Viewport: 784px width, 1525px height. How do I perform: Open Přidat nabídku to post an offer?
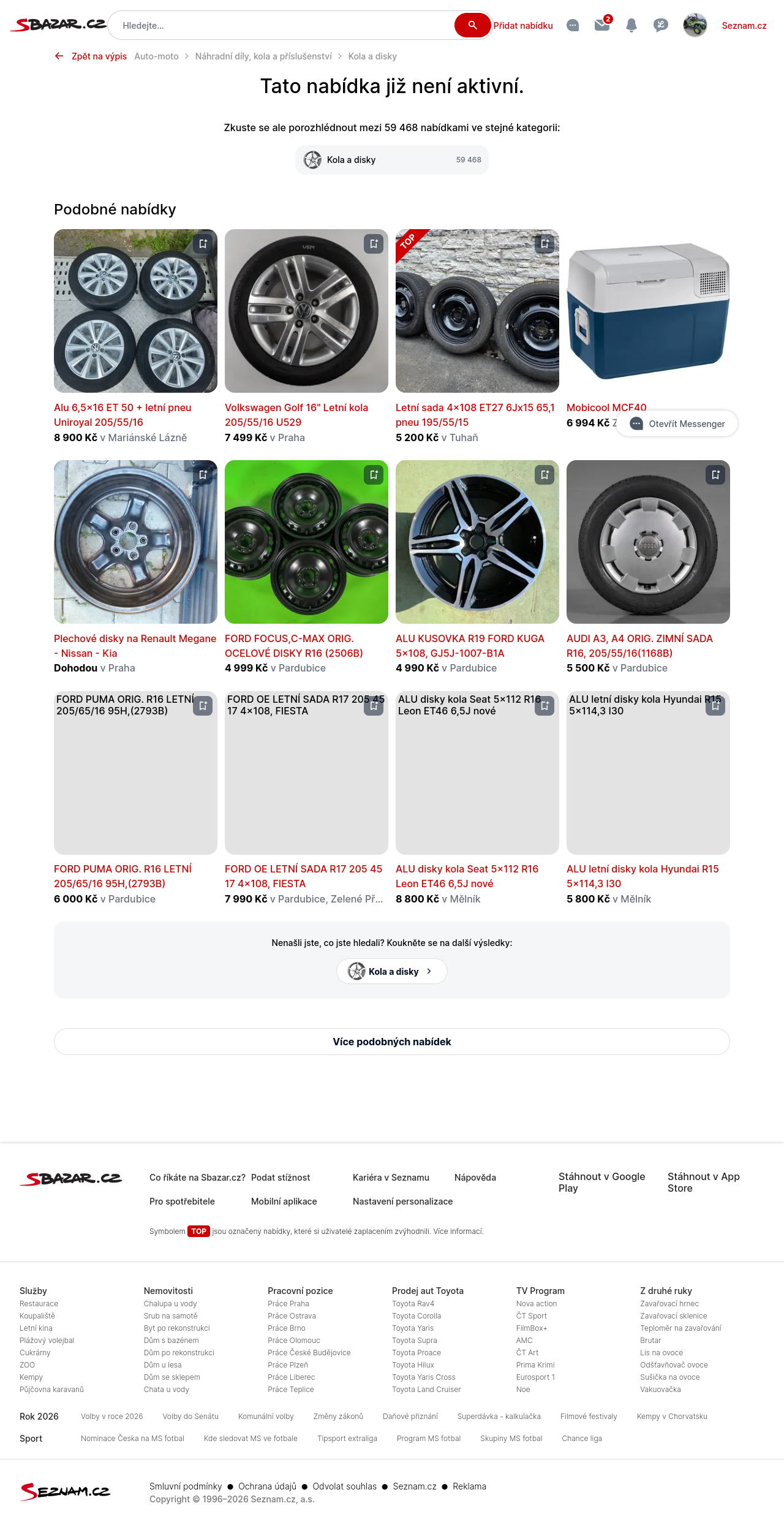pos(523,26)
